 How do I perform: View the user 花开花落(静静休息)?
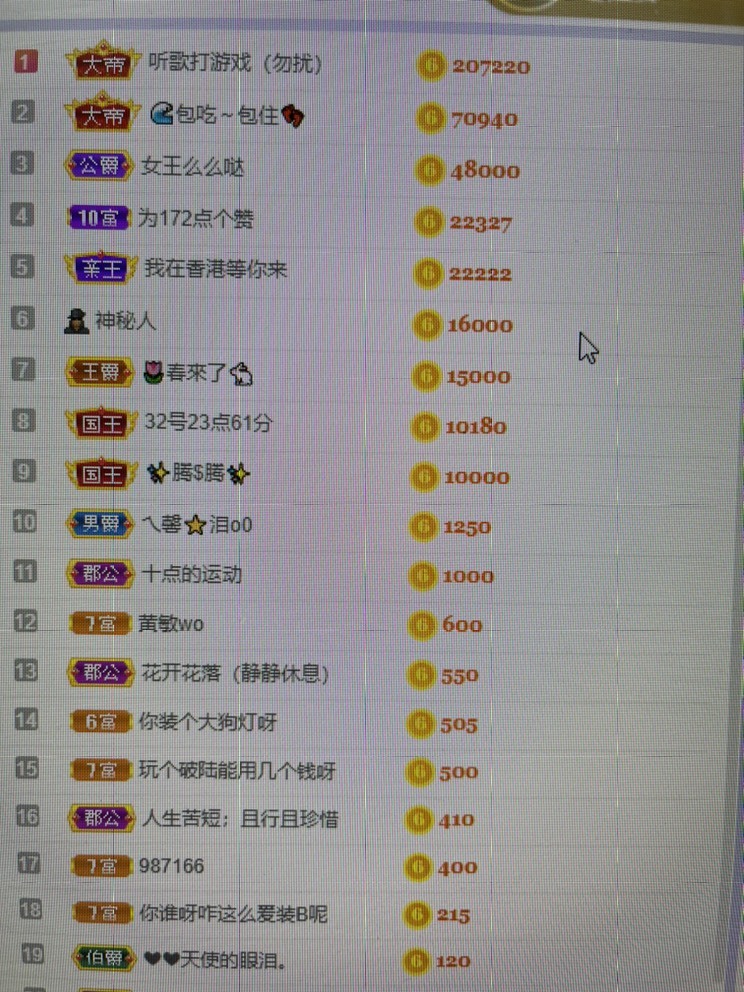[x=235, y=672]
